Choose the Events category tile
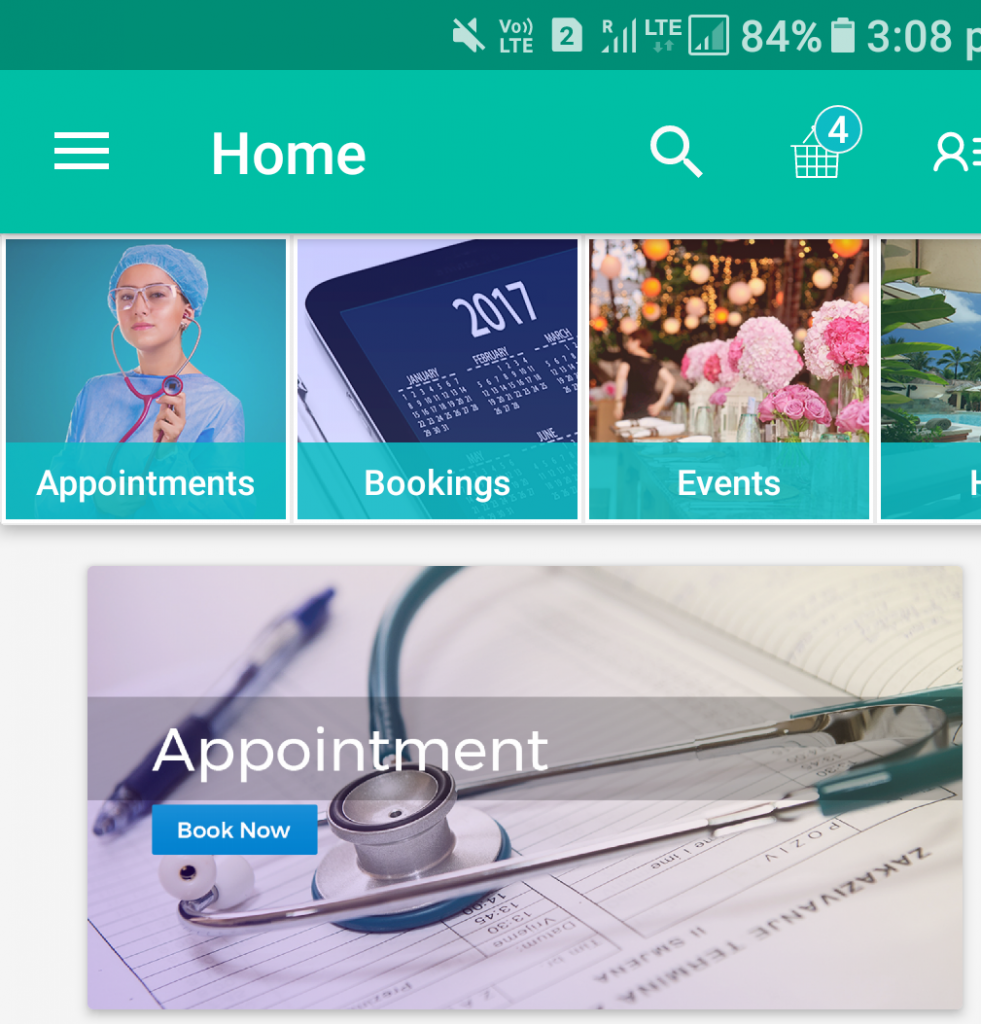Viewport: 981px width, 1024px height. 729,380
